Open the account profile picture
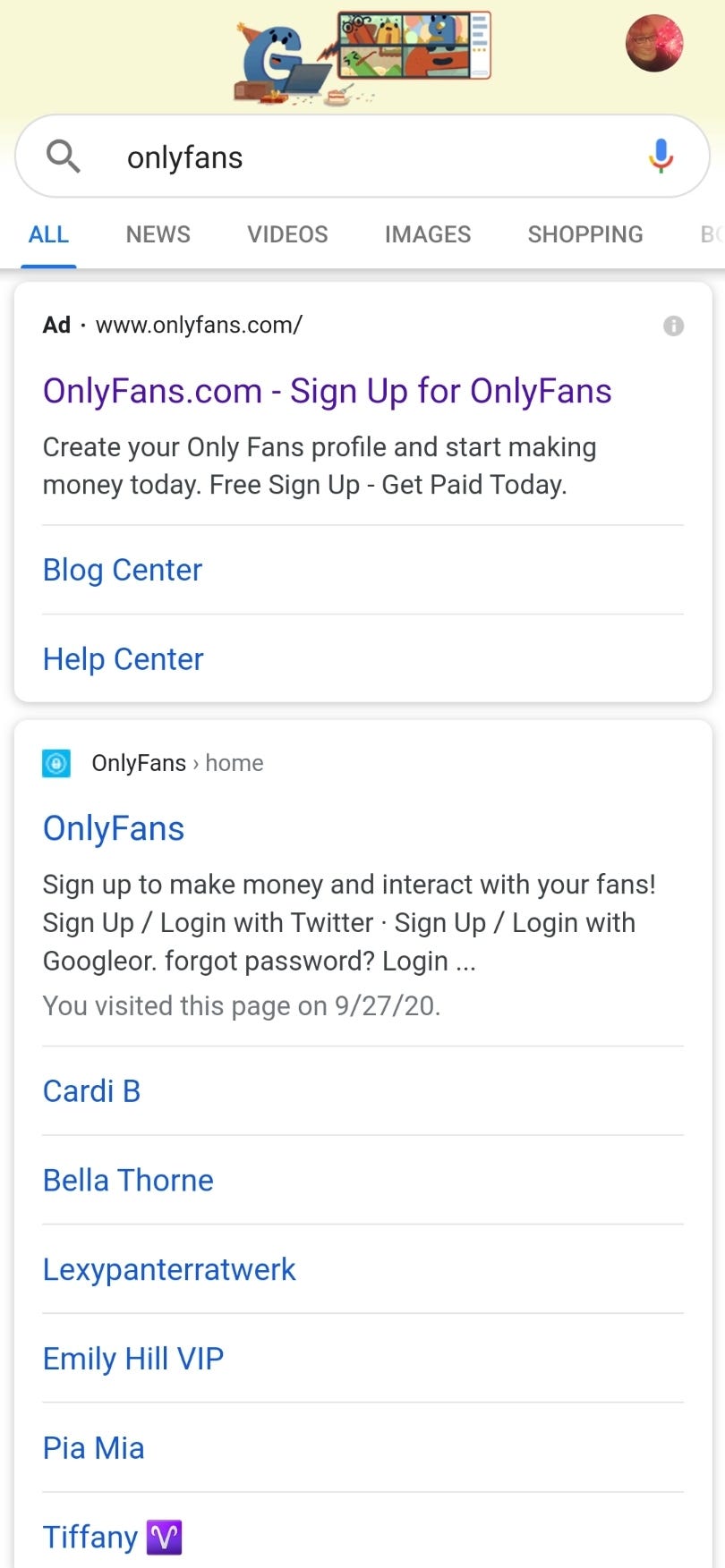The image size is (725, 1568). (654, 43)
